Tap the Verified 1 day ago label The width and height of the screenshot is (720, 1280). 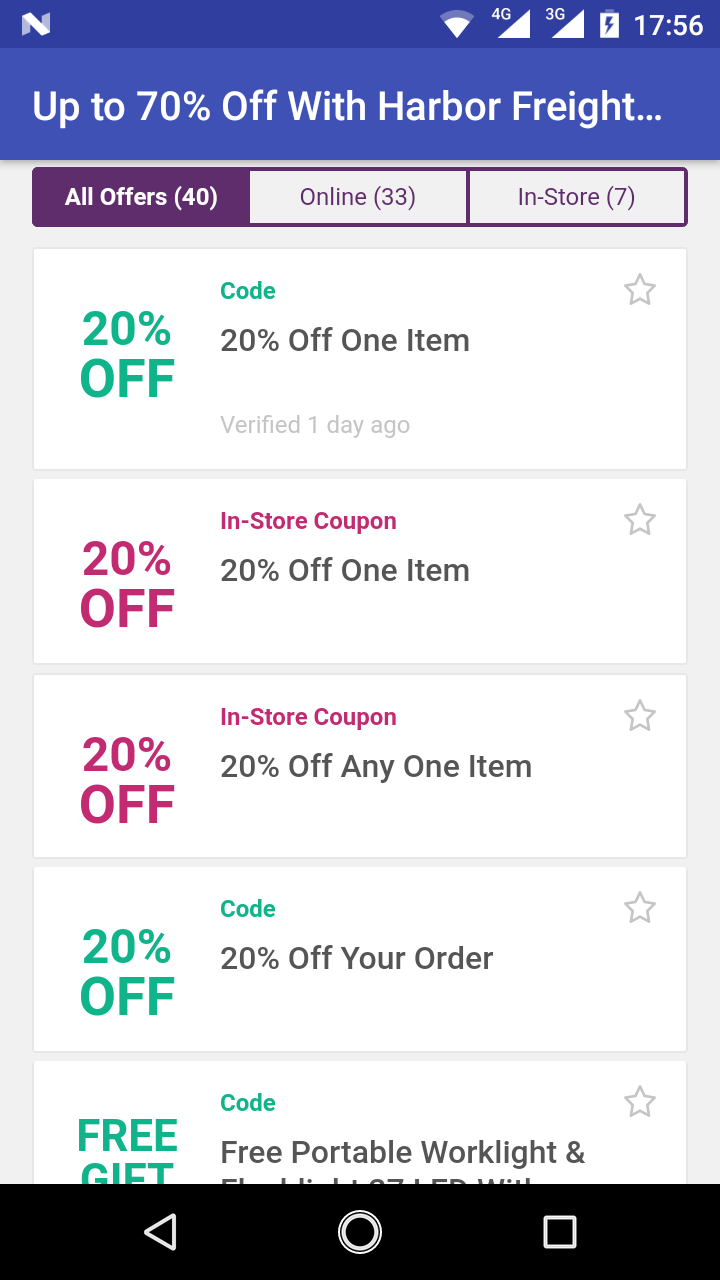coord(315,424)
